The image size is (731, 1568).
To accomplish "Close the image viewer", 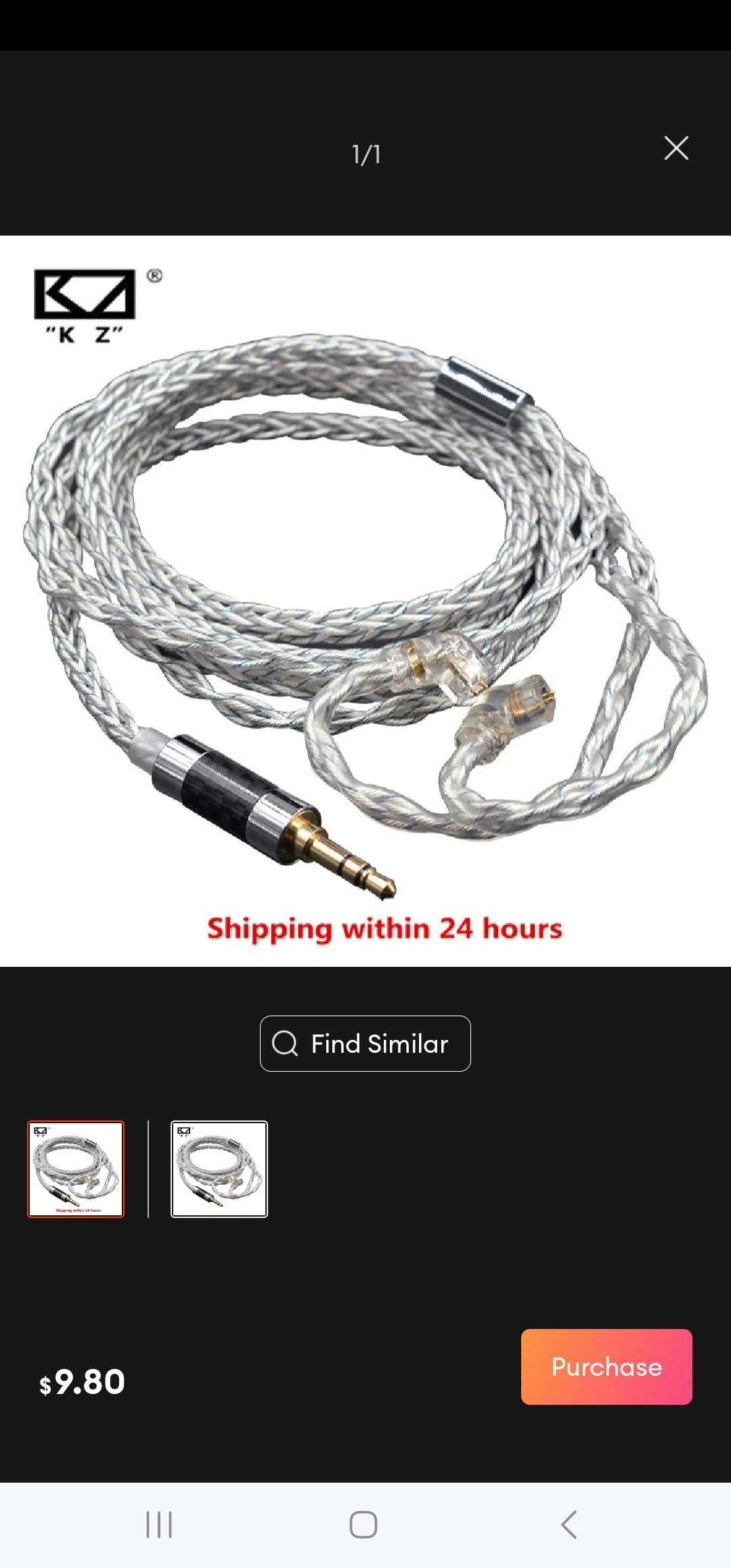I will click(676, 148).
